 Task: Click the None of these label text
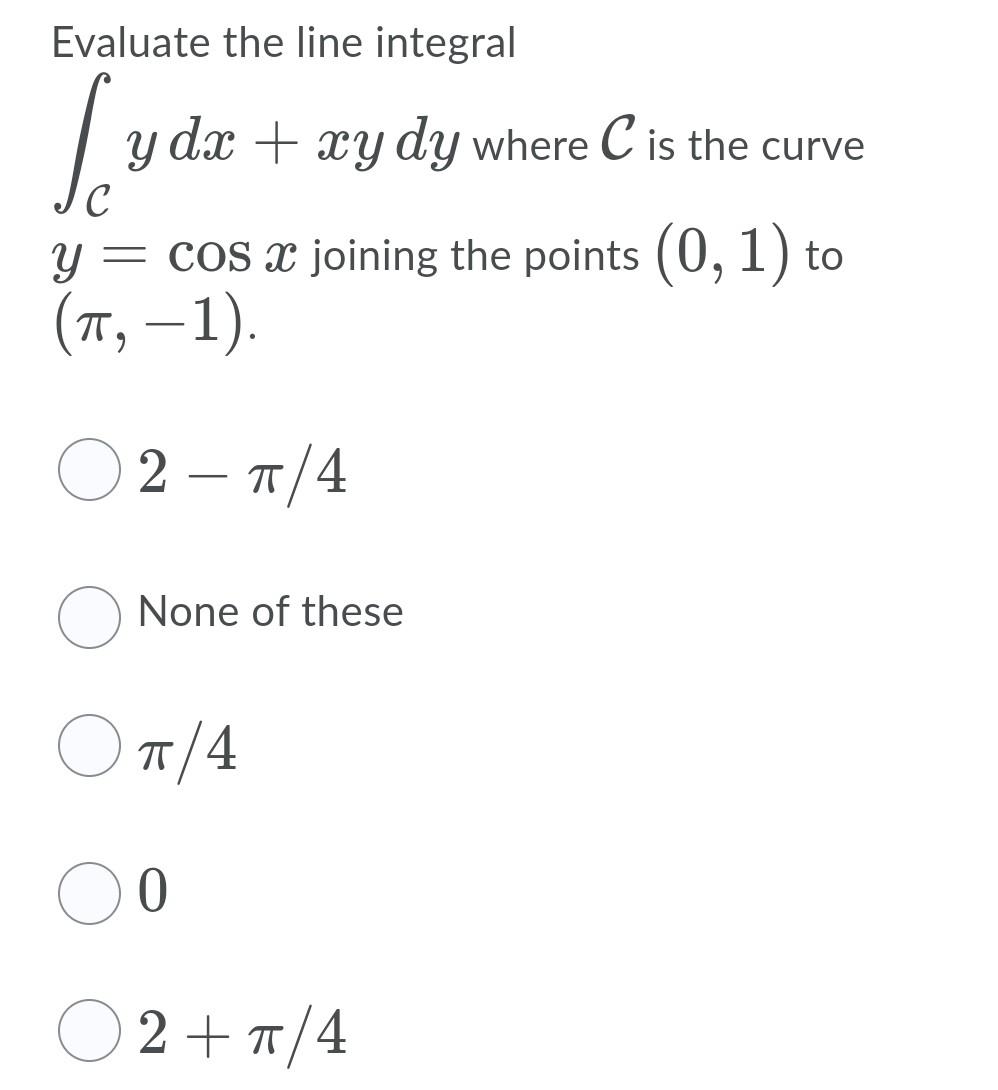point(270,613)
